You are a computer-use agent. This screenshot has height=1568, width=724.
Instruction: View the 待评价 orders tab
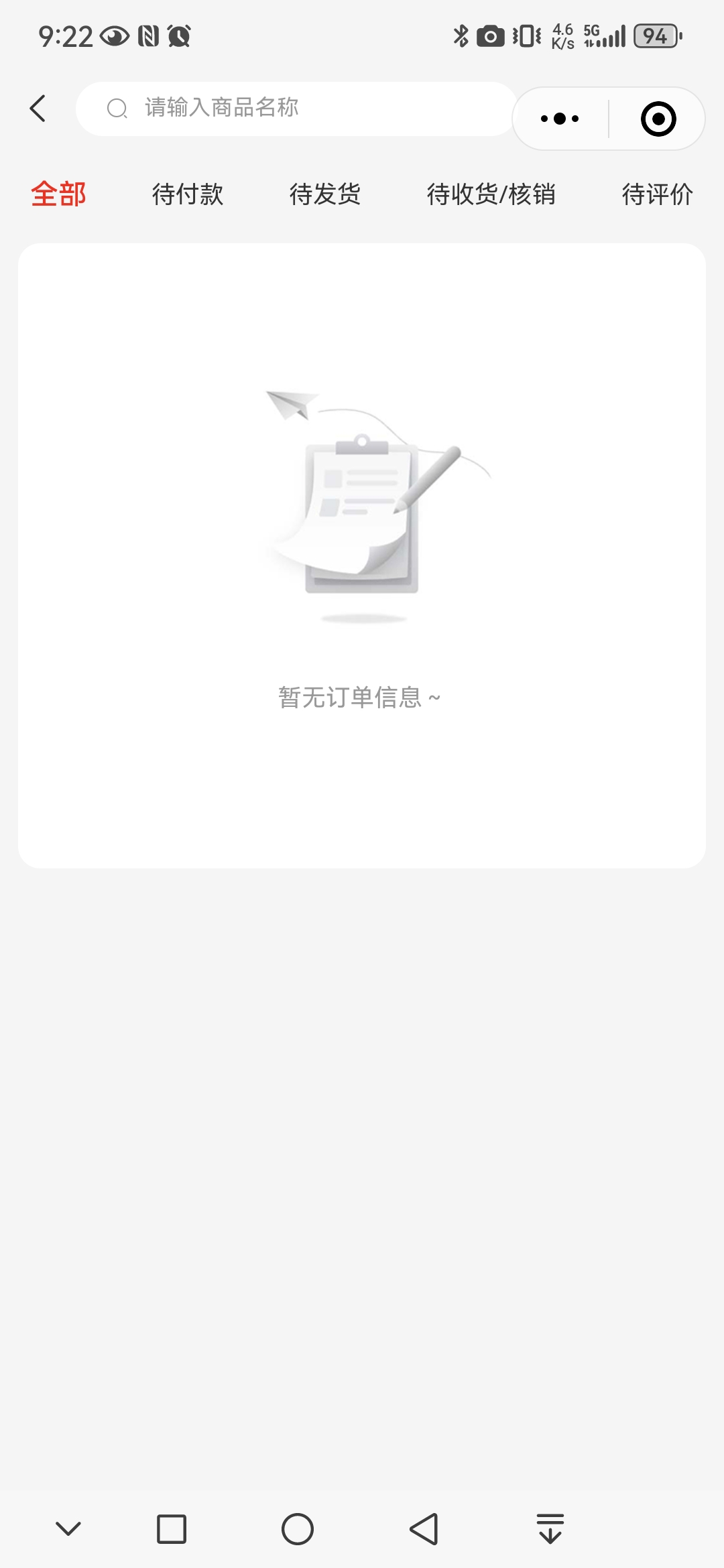point(657,194)
